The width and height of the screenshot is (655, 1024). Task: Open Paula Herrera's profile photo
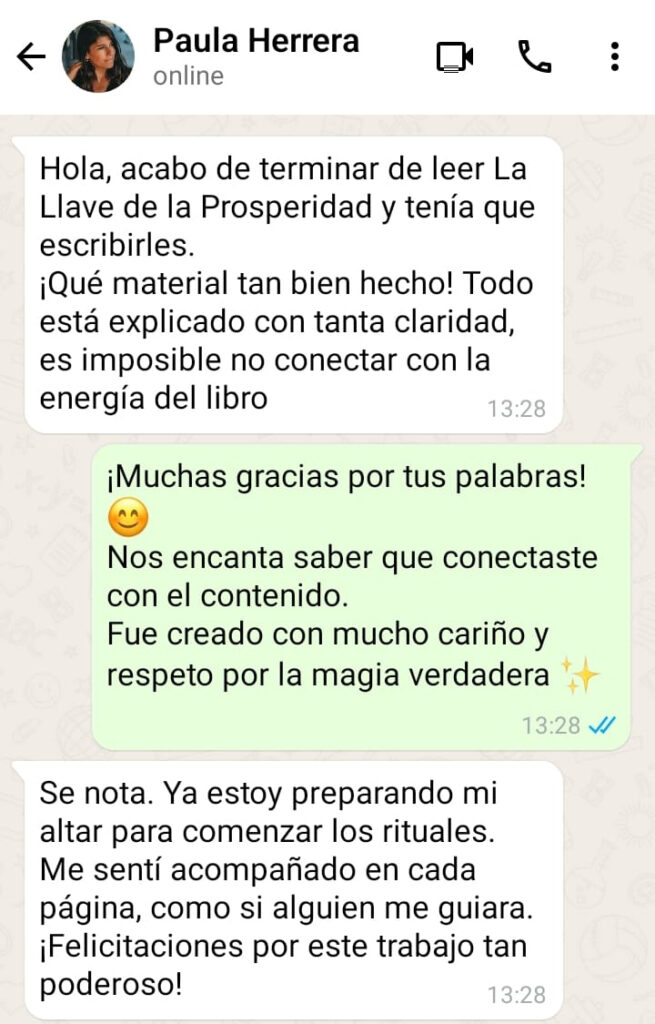click(x=98, y=57)
